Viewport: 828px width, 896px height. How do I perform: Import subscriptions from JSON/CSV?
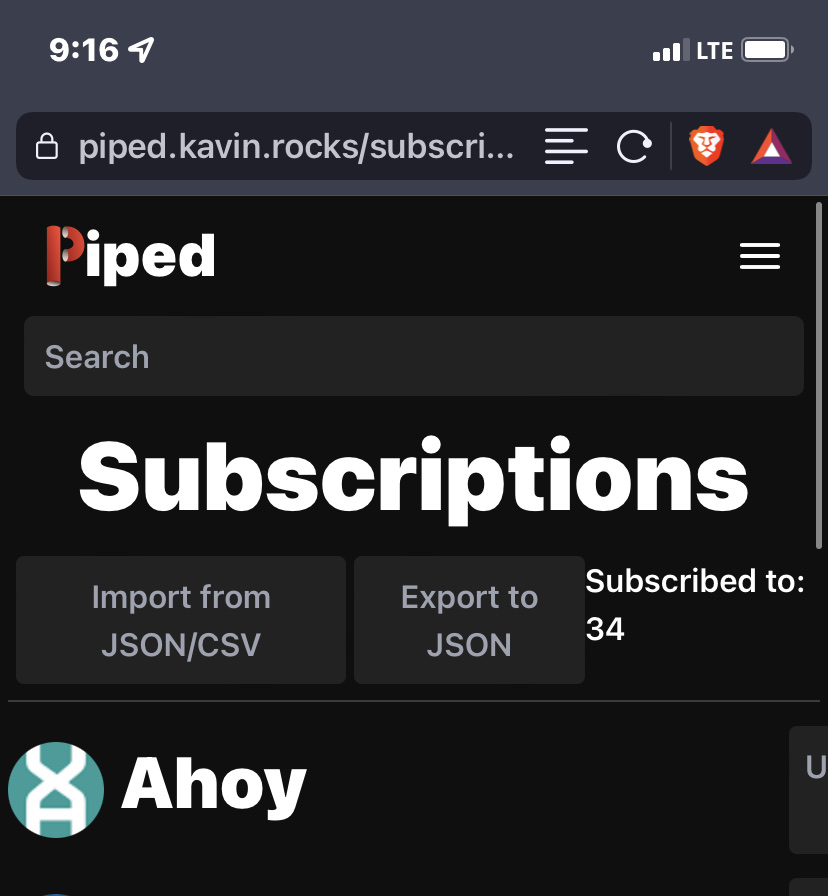pos(180,620)
